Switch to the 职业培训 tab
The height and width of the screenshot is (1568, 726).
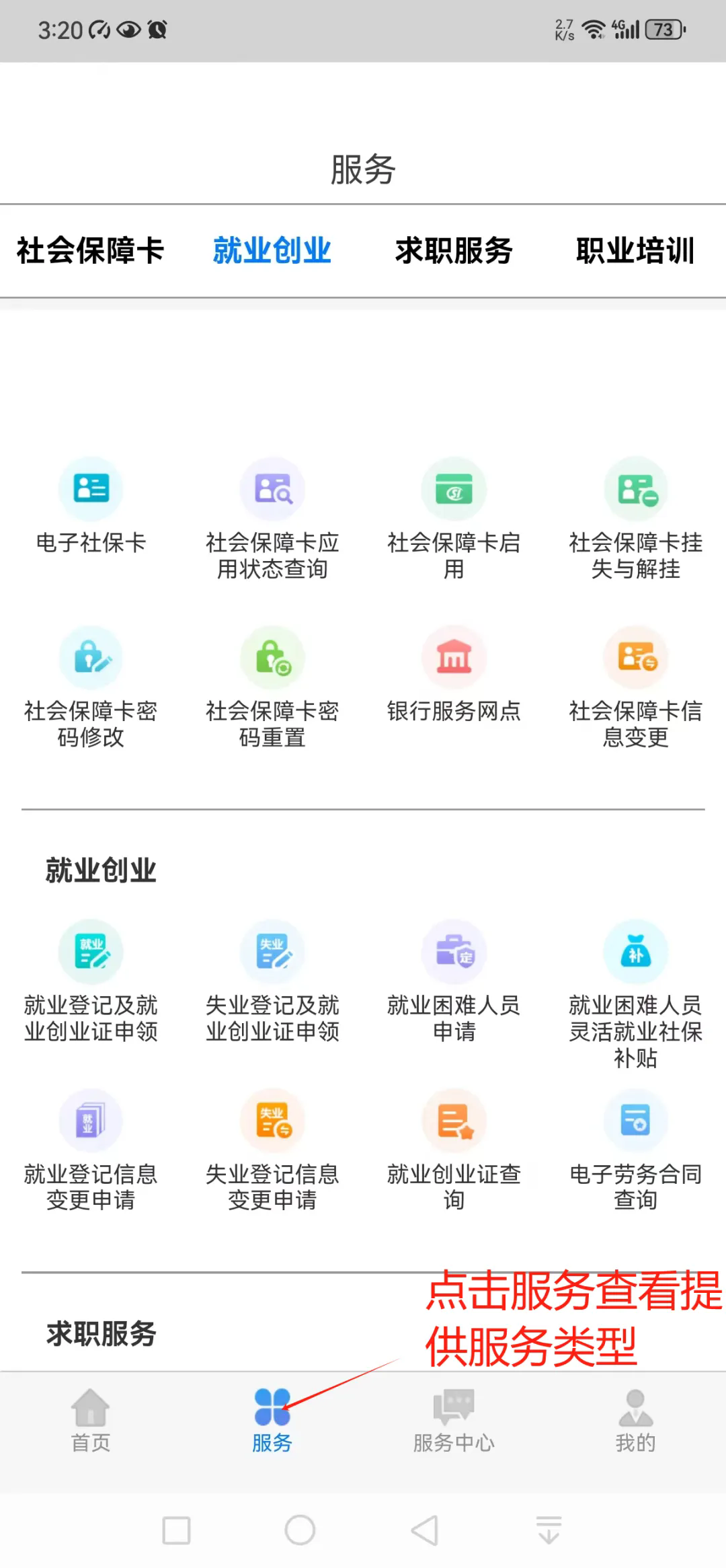coord(635,251)
